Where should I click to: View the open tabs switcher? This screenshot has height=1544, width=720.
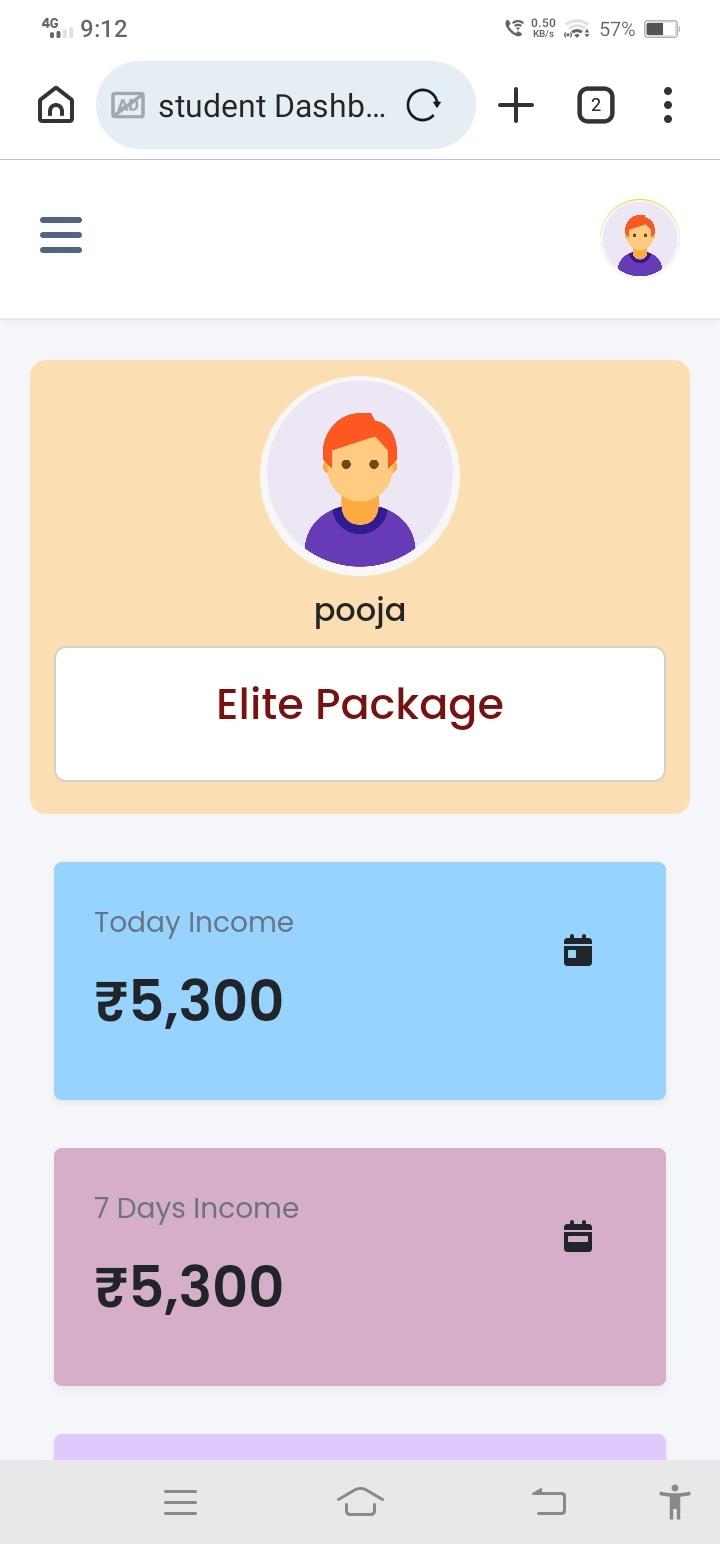596,105
